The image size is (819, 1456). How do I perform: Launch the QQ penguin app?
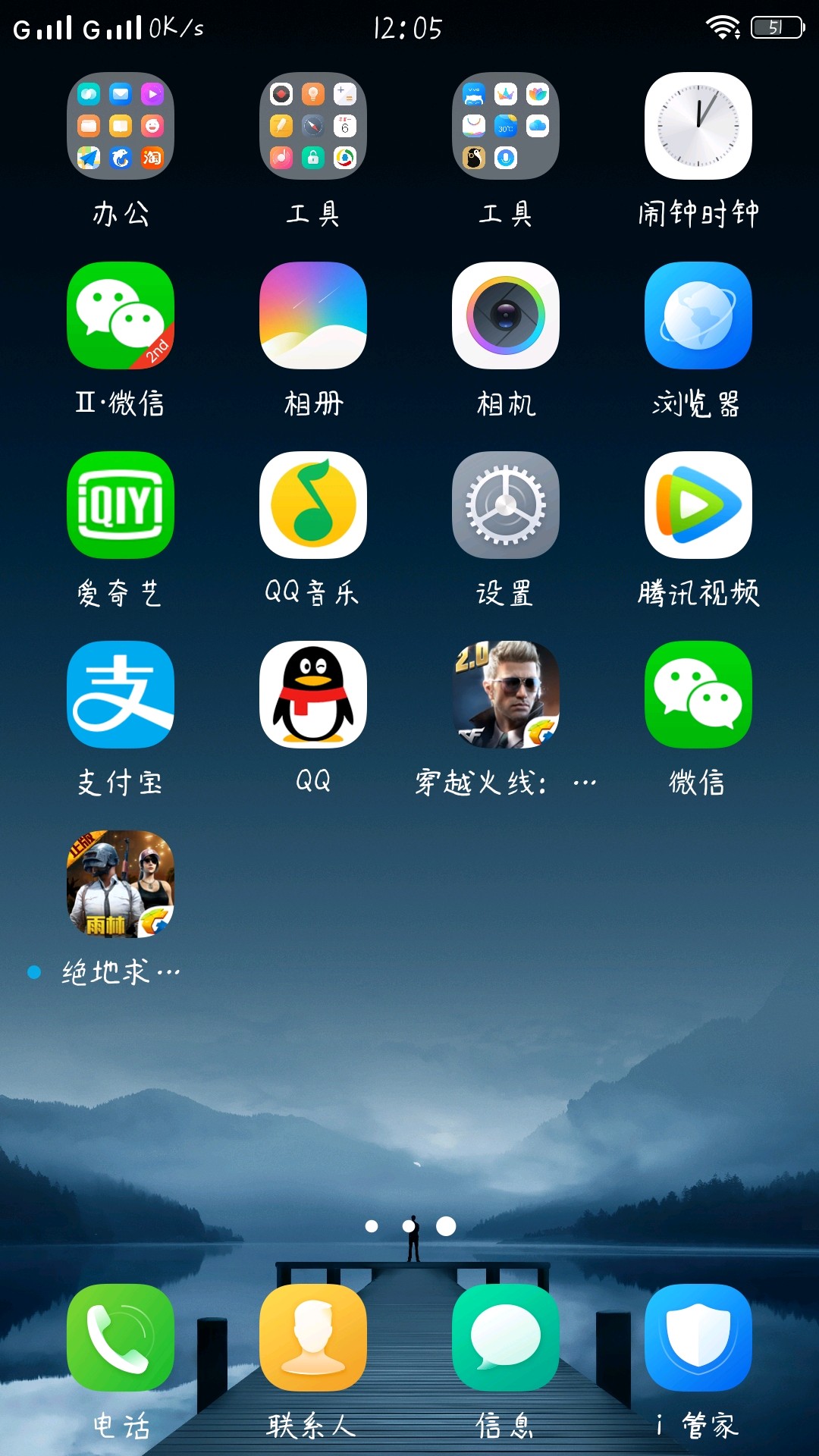click(313, 695)
